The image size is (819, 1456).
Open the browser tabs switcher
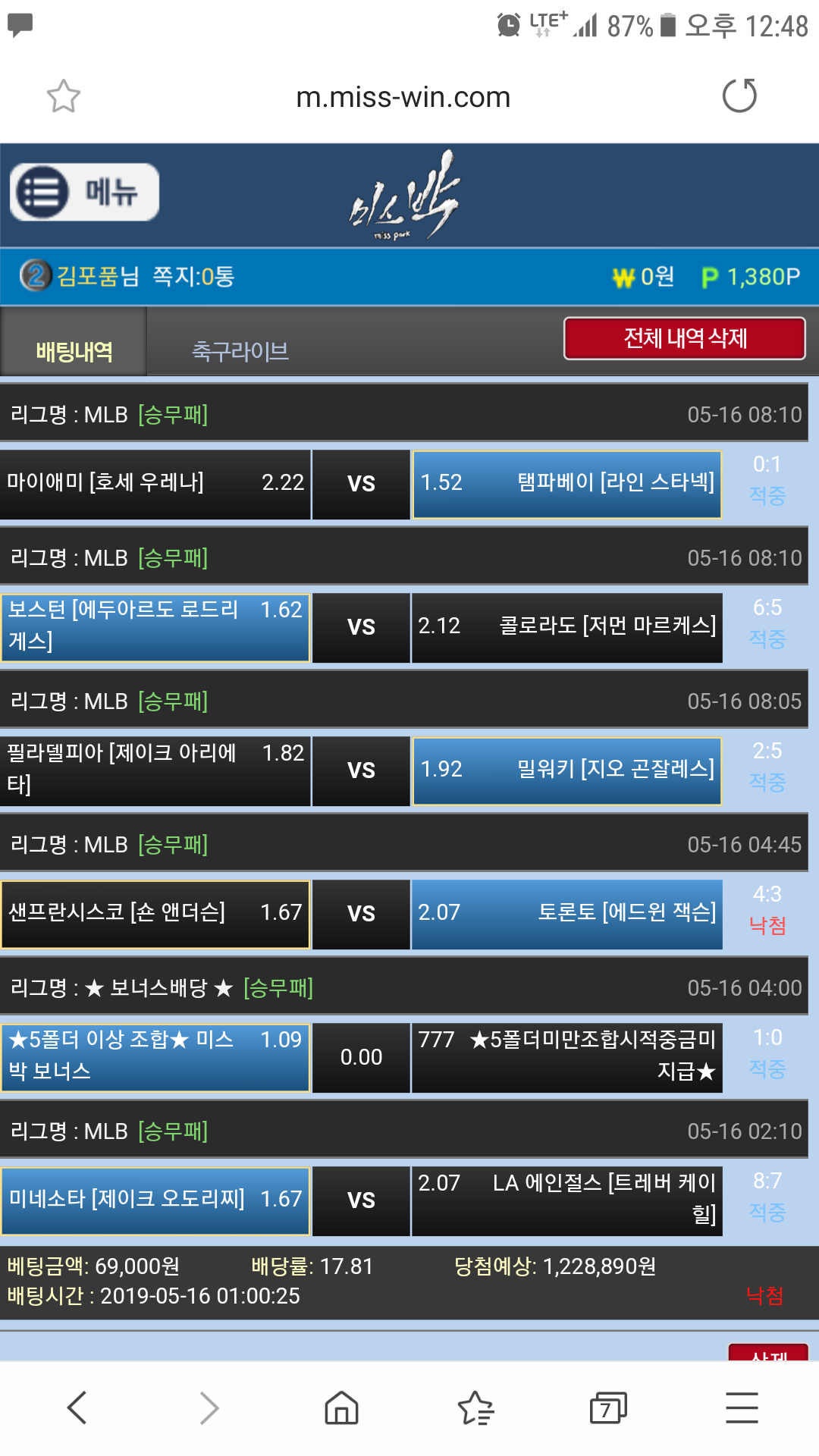pos(608,1407)
